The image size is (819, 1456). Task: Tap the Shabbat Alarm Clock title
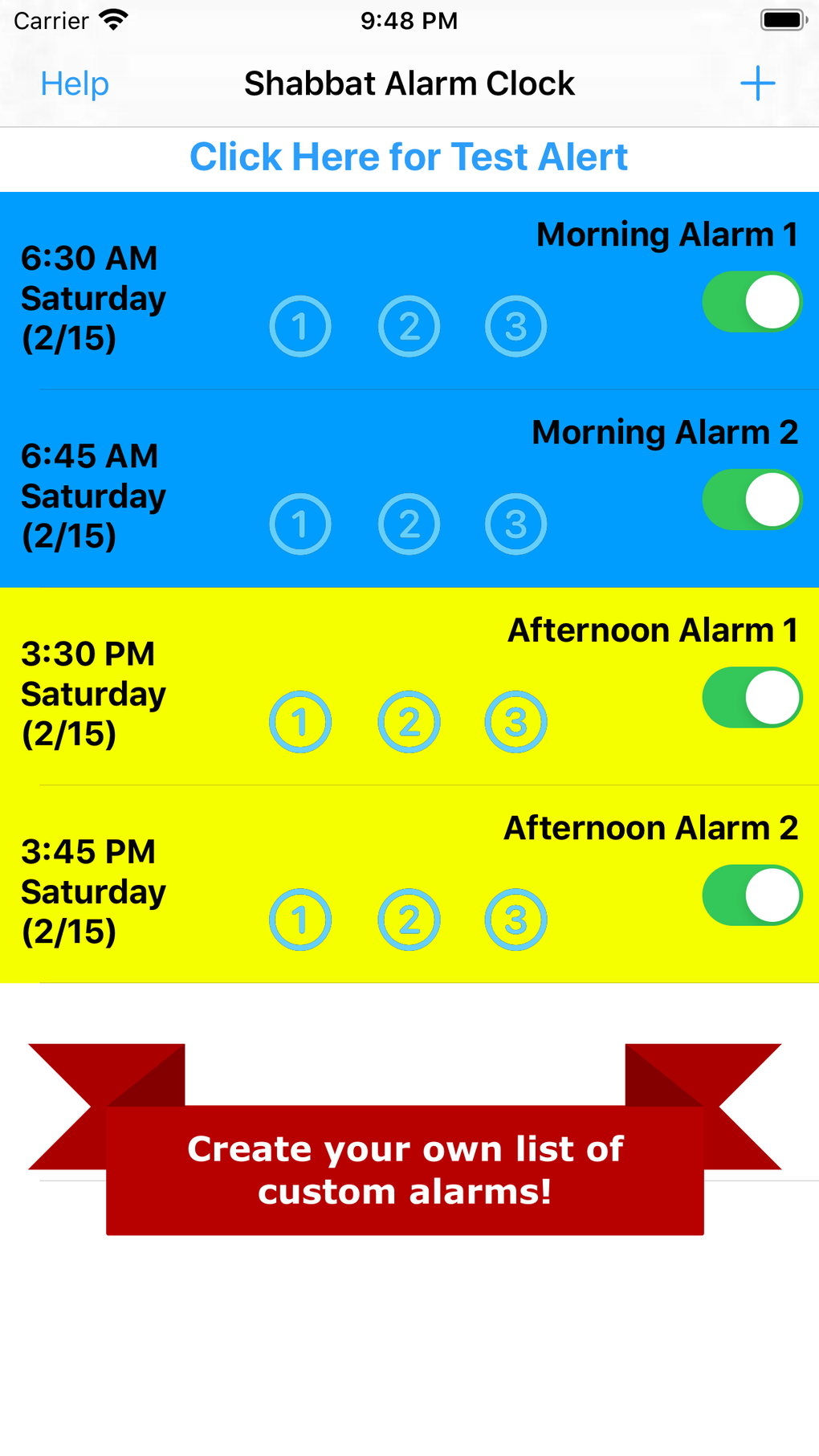(x=409, y=83)
